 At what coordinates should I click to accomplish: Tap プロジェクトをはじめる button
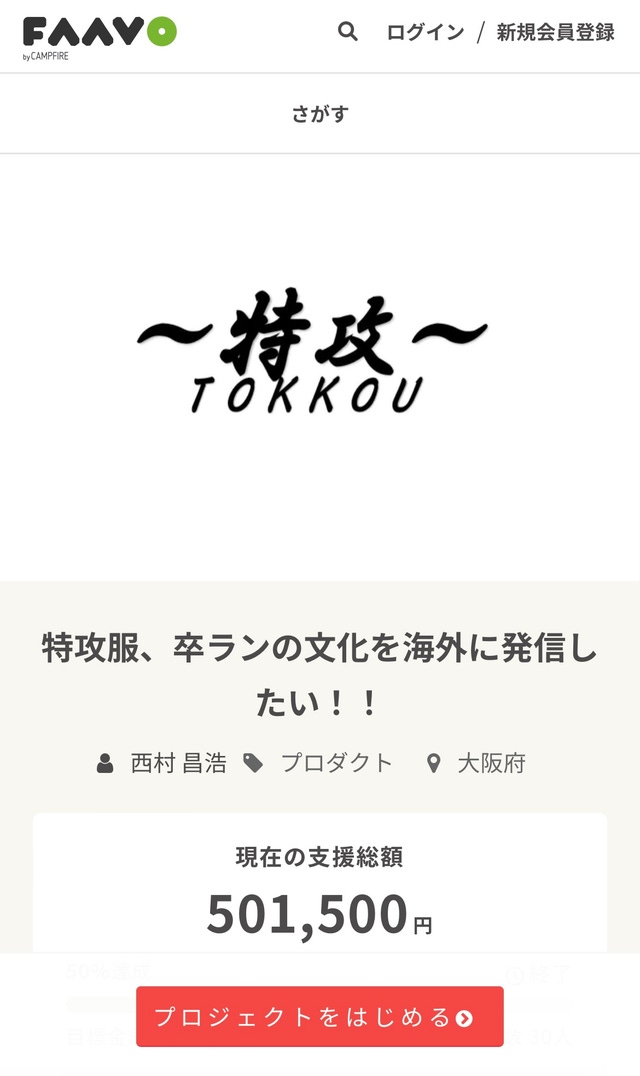tap(319, 1017)
